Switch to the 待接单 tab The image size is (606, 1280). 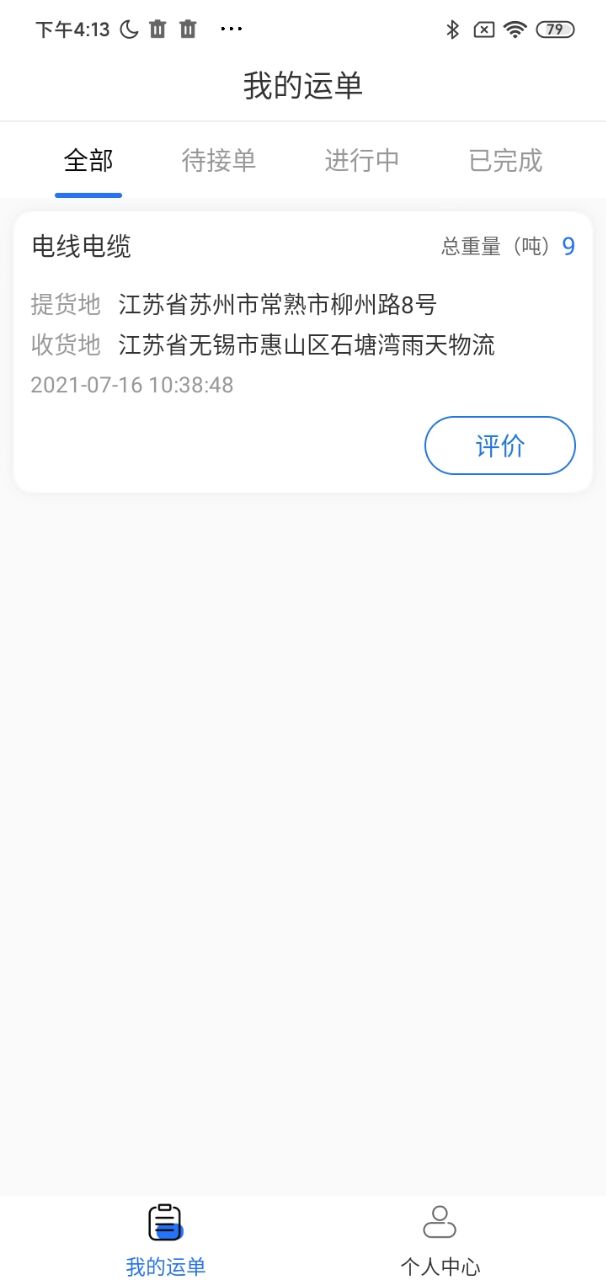[x=219, y=160]
